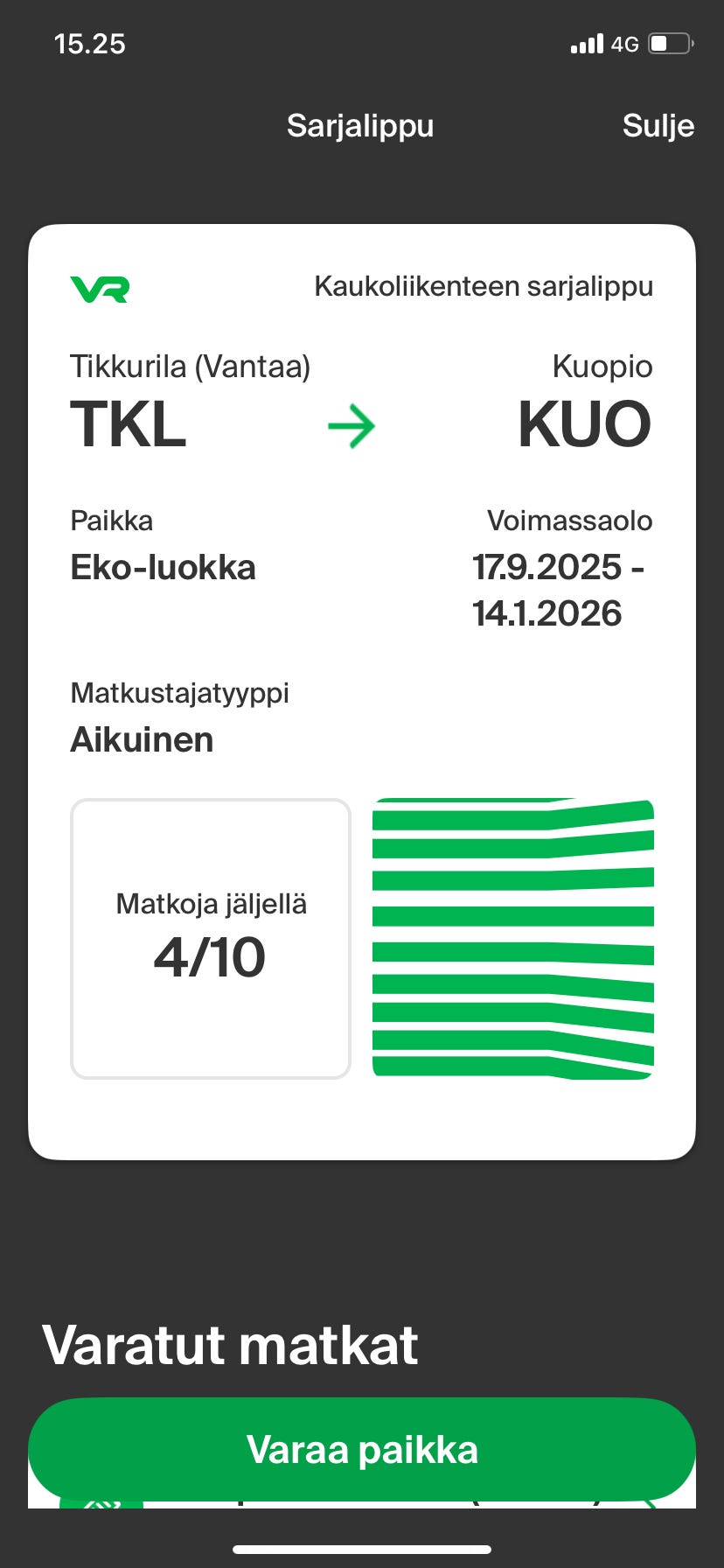This screenshot has width=724, height=1568.
Task: Open the Varatut matkat section heading
Action: (228, 1345)
